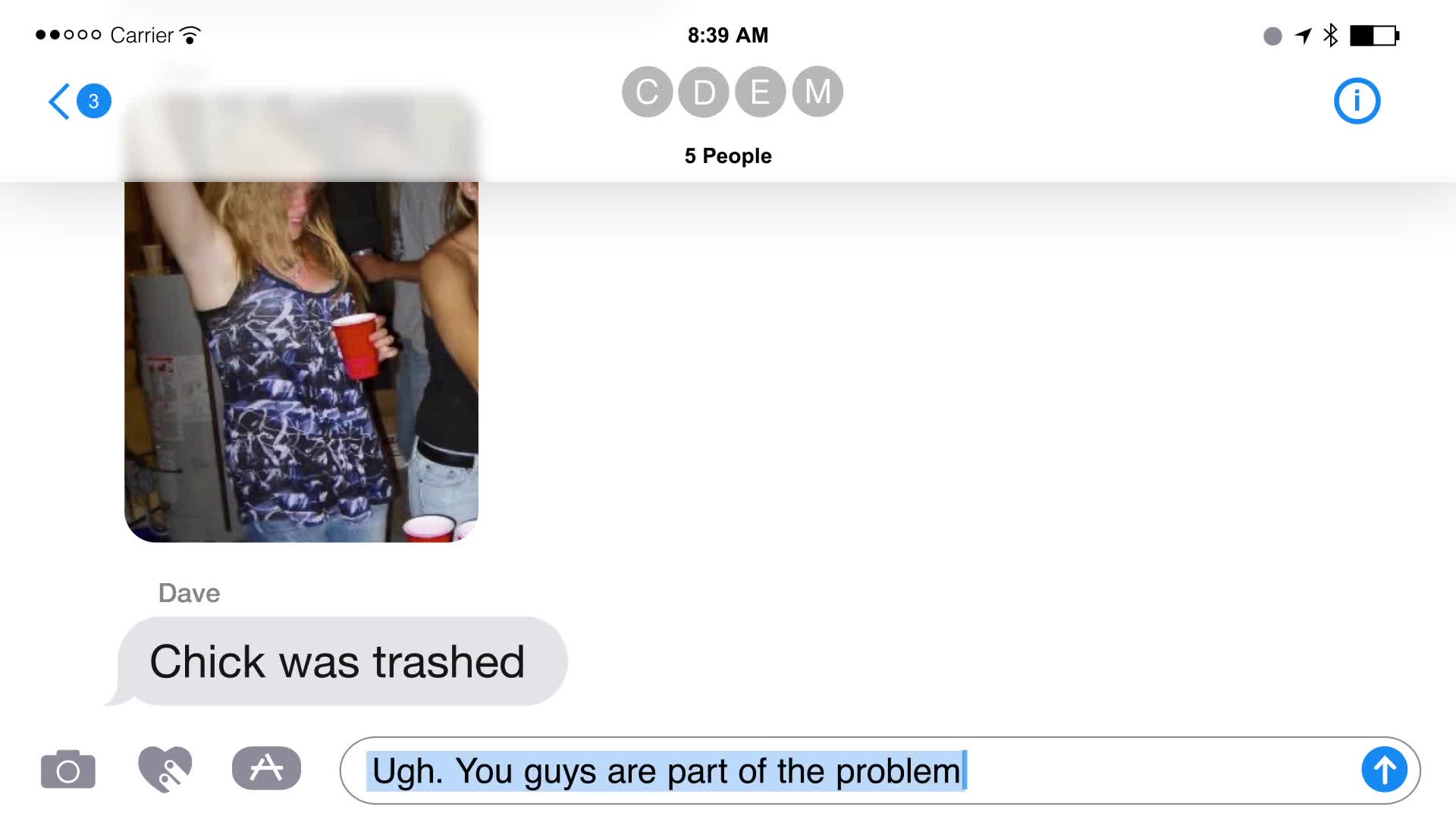Open conversation details info button
Screen dimensions: 1456x819
click(x=1357, y=101)
